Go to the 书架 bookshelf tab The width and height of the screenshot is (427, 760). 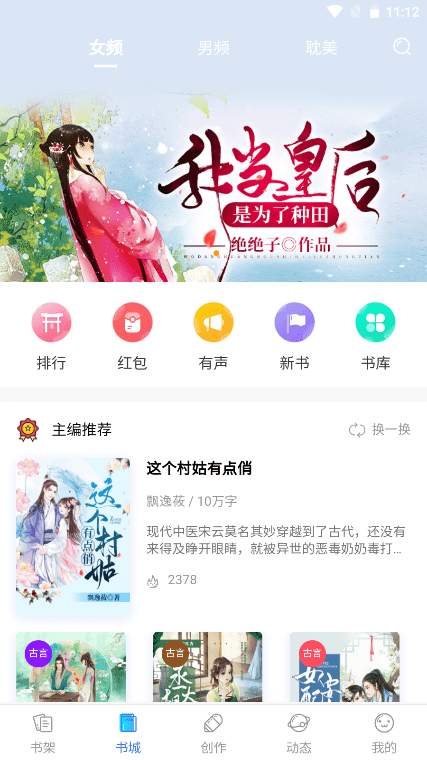tap(43, 733)
